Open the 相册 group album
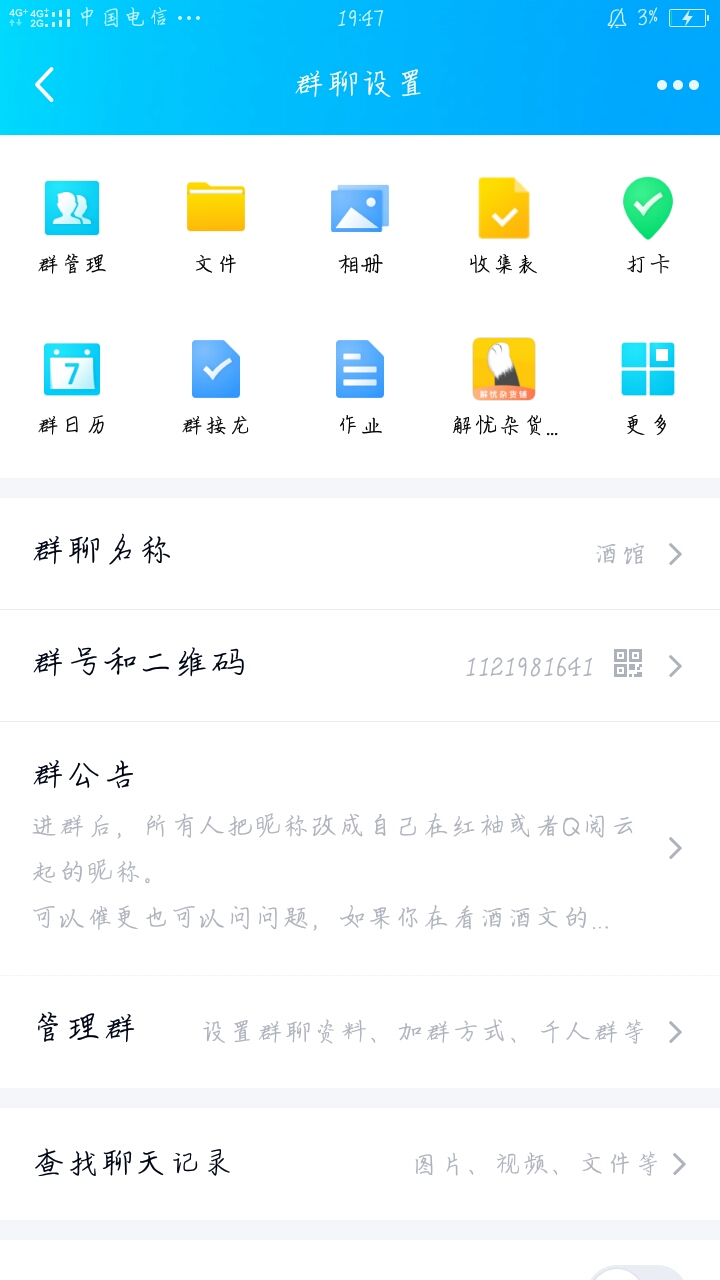The height and width of the screenshot is (1280, 720). 360,226
